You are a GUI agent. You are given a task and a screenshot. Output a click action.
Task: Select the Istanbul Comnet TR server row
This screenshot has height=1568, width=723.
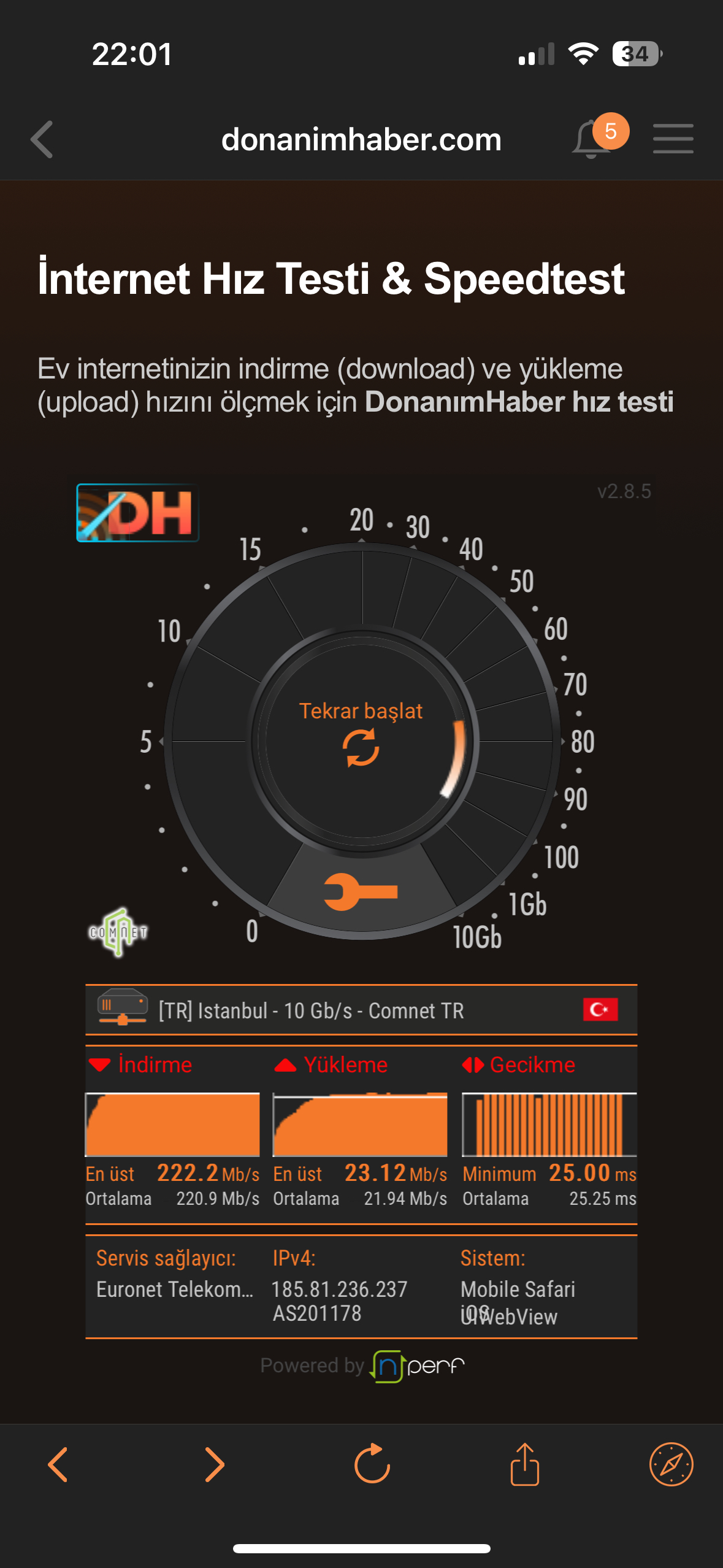click(361, 1010)
